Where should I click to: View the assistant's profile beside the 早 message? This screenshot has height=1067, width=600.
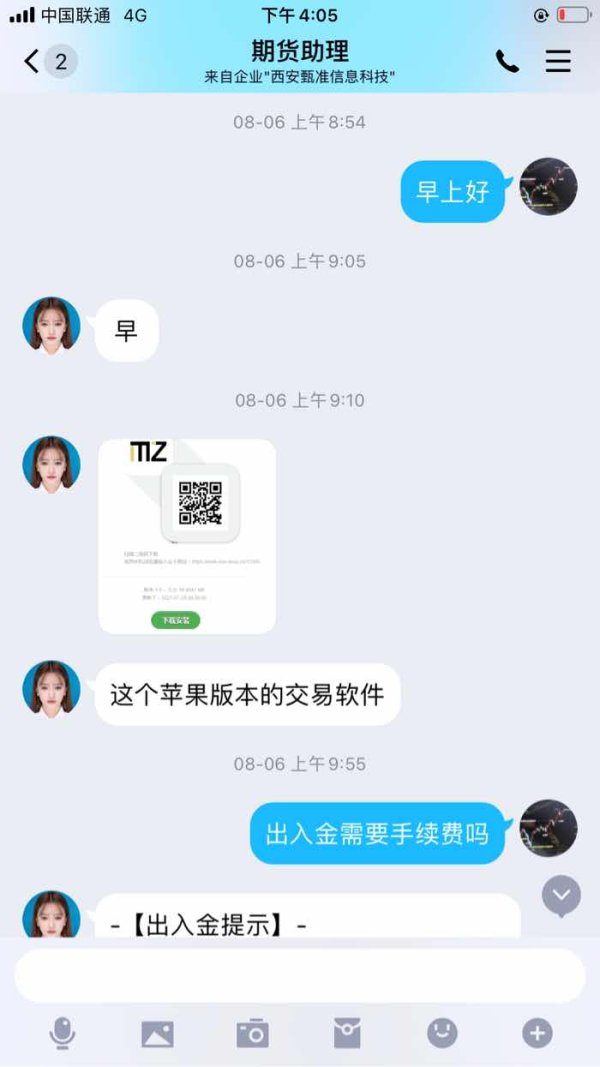pyautogui.click(x=52, y=325)
